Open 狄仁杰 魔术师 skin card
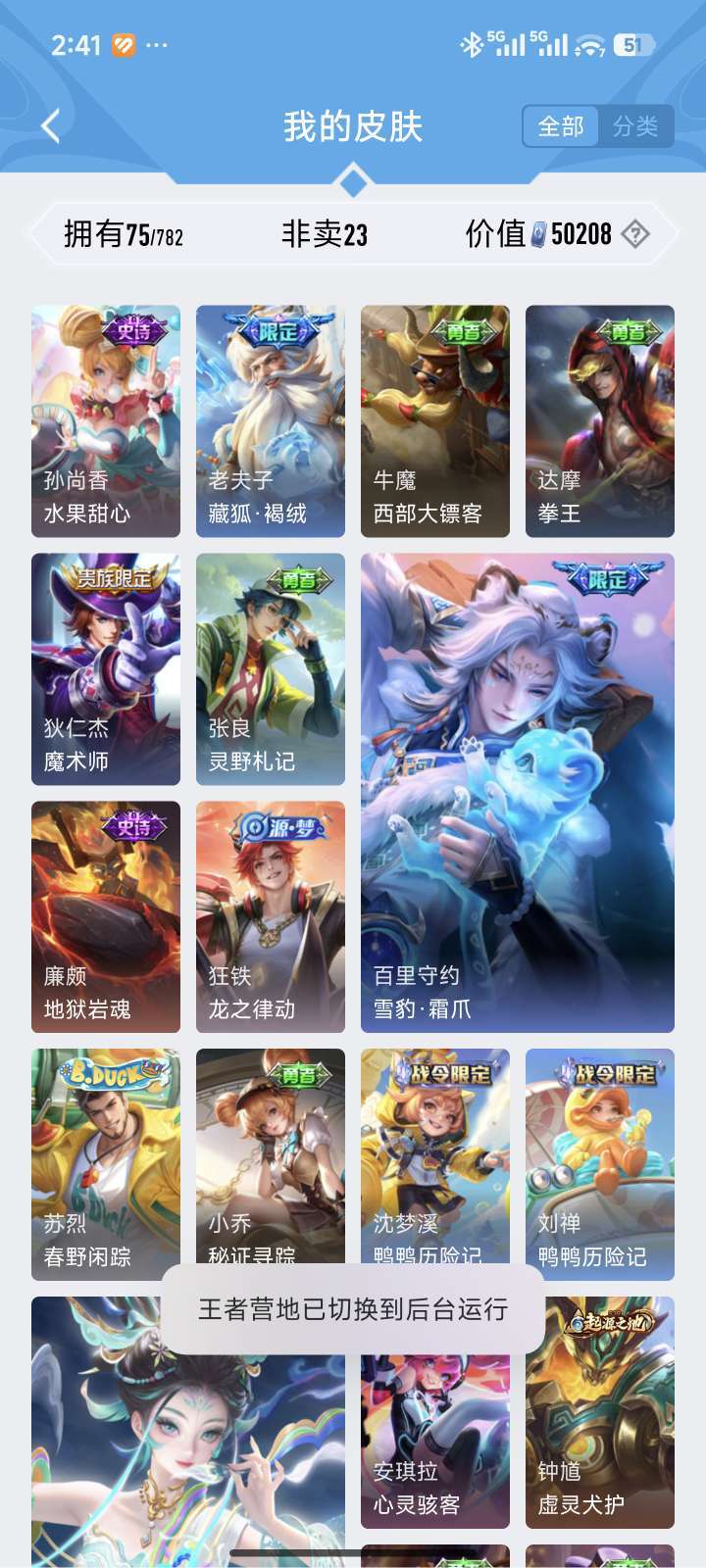Viewport: 706px width, 1568px height. pyautogui.click(x=106, y=668)
